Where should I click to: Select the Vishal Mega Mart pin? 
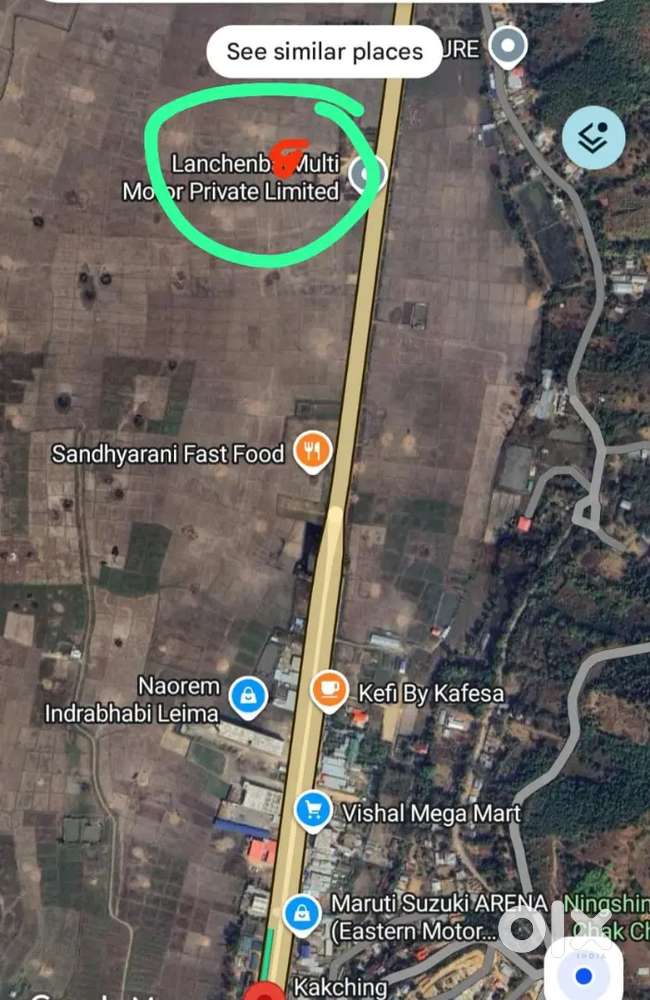click(313, 808)
